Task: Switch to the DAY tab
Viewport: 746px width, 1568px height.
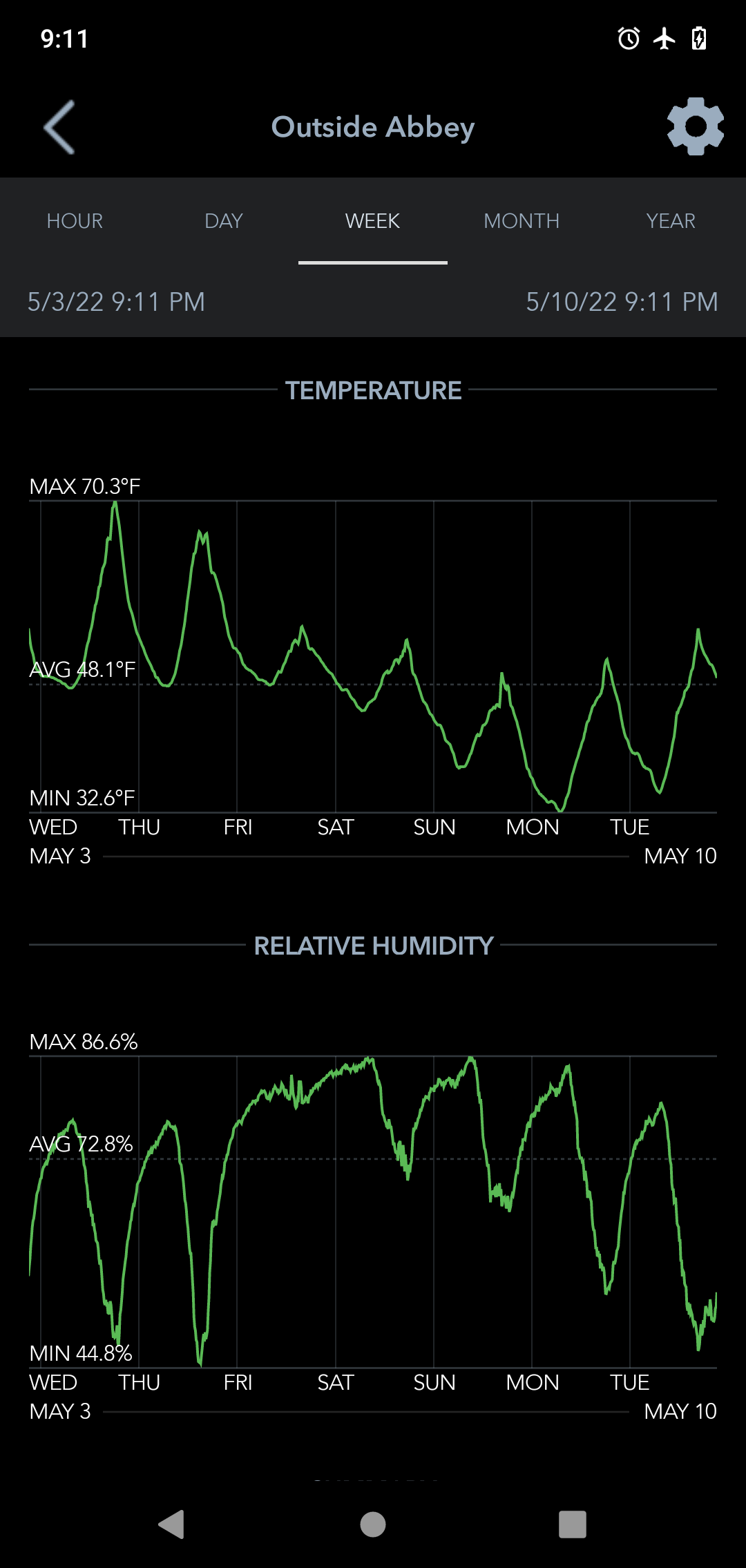Action: coord(224,221)
